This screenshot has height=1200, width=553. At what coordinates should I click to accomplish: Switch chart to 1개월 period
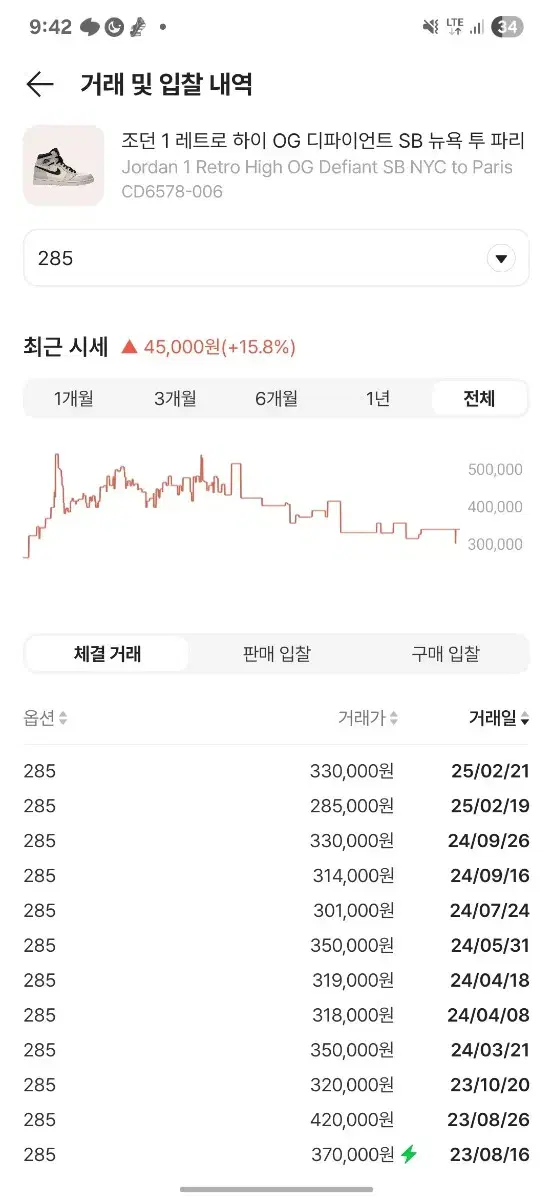click(74, 398)
